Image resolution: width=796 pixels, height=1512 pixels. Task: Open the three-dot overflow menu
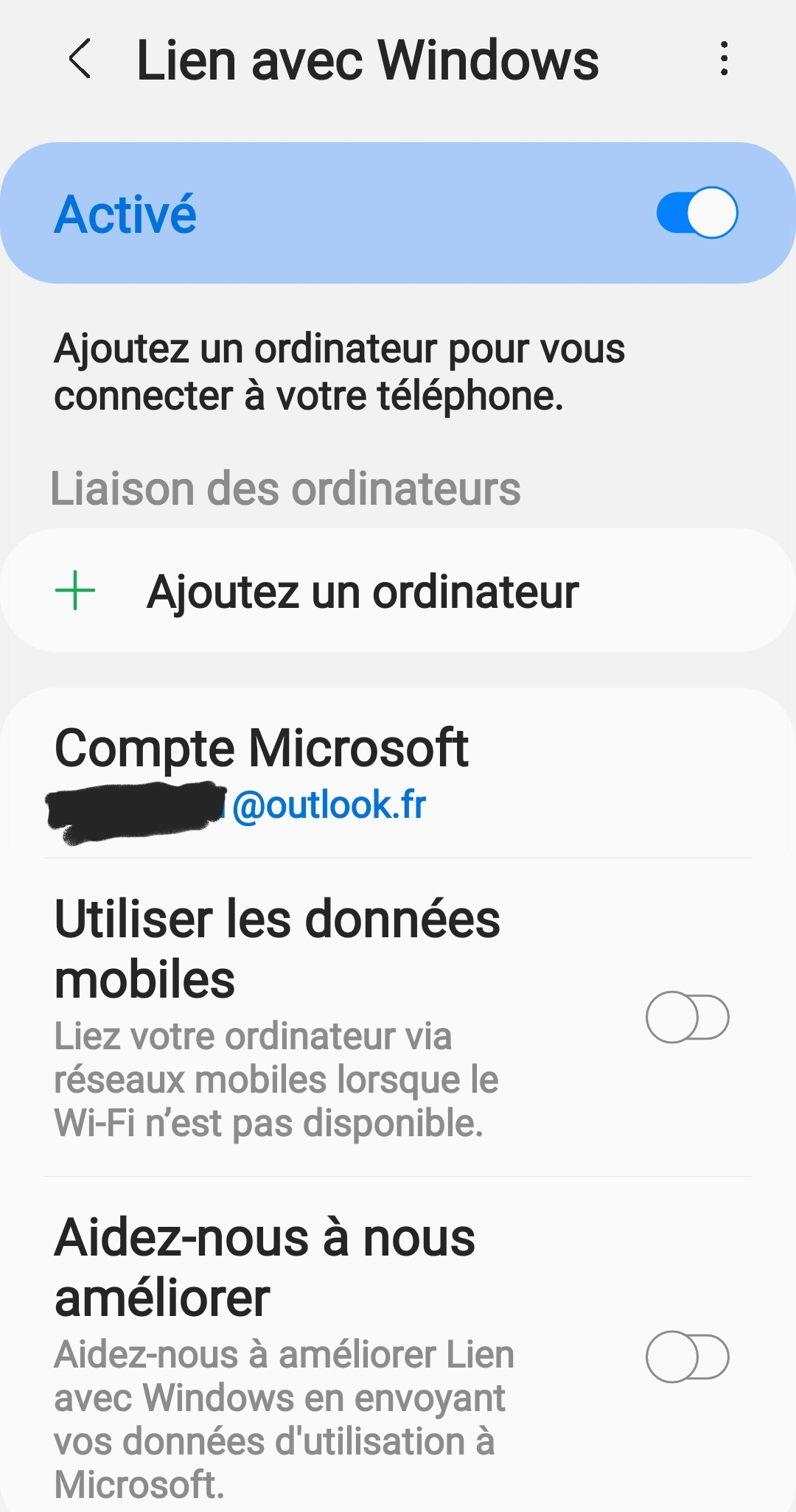tap(725, 59)
